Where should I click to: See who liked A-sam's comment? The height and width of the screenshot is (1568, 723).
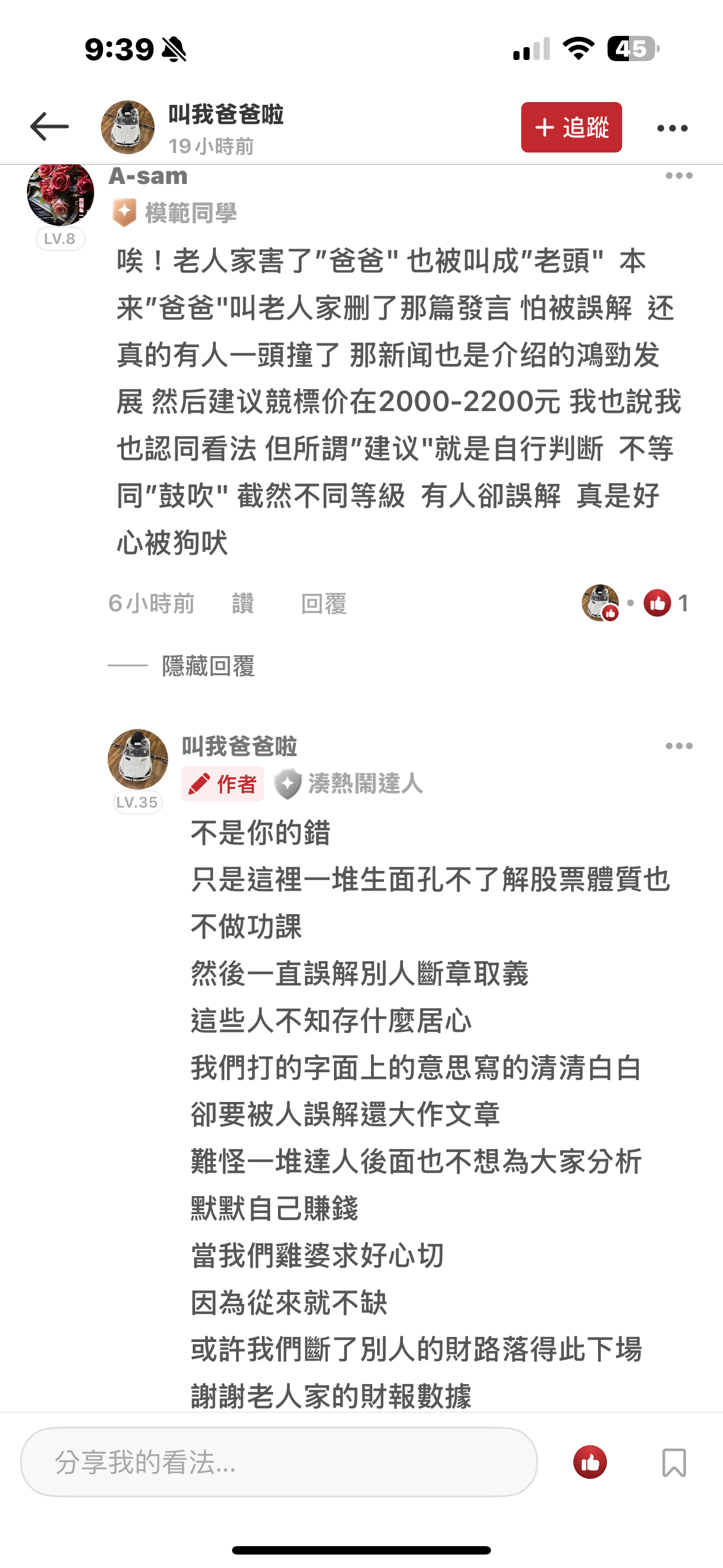[x=635, y=603]
